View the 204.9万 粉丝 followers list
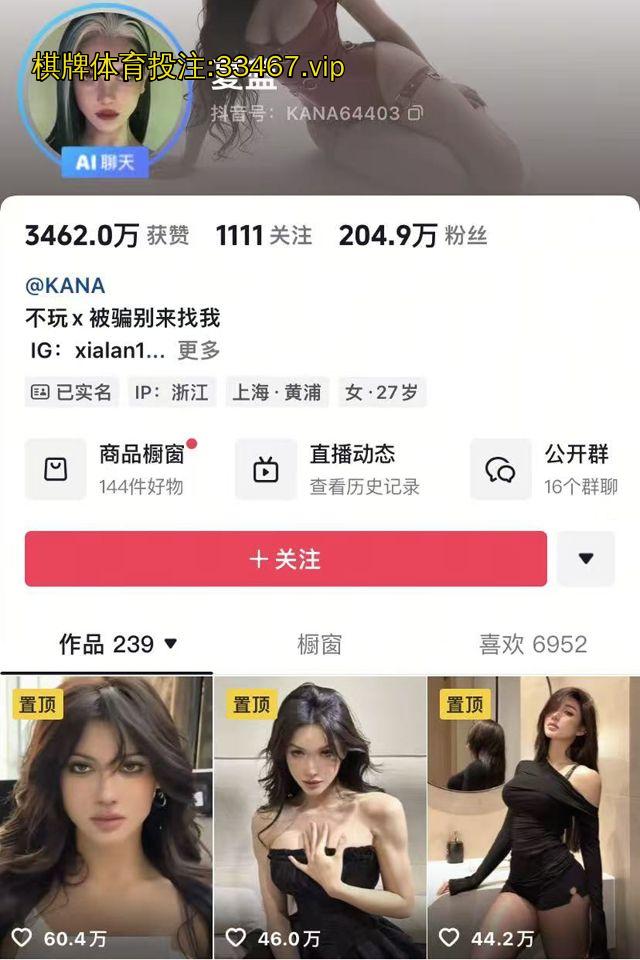640x960 pixels. (412, 236)
